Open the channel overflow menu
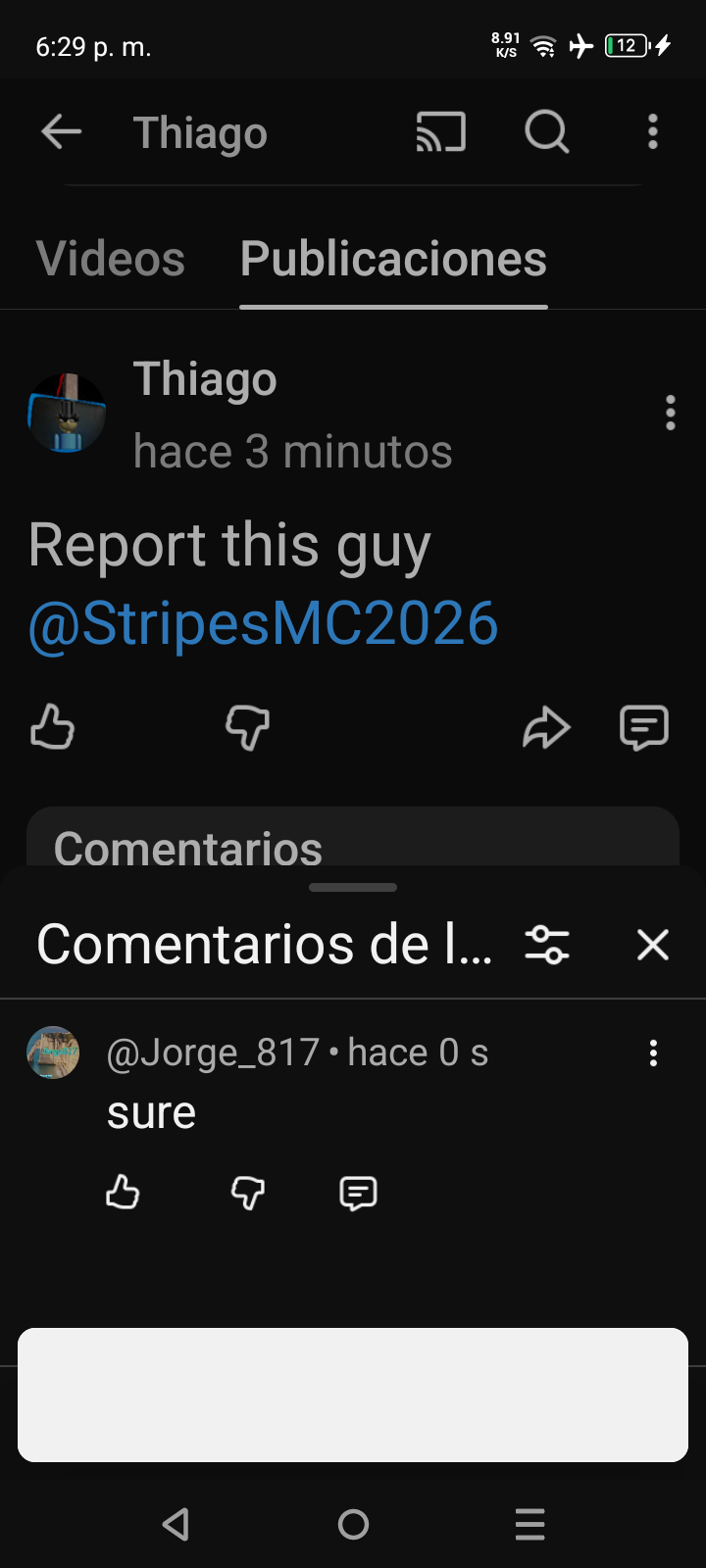Image resolution: width=706 pixels, height=1568 pixels. coord(653,131)
